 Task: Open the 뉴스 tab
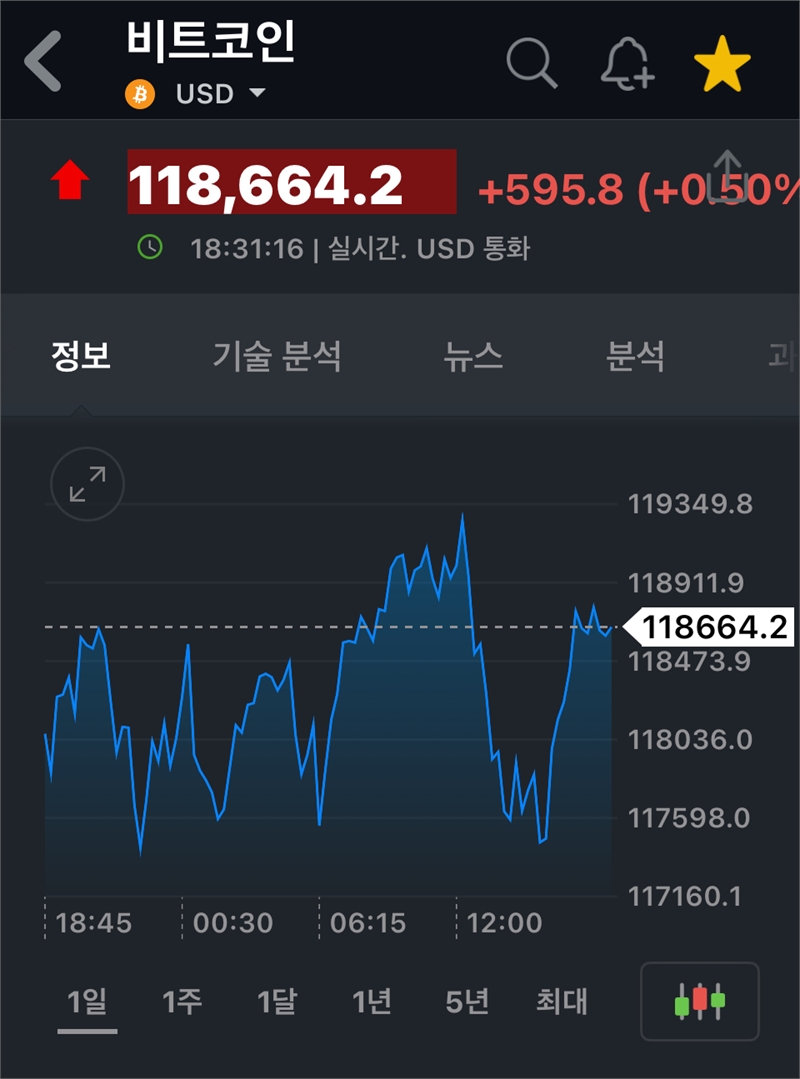coord(473,356)
